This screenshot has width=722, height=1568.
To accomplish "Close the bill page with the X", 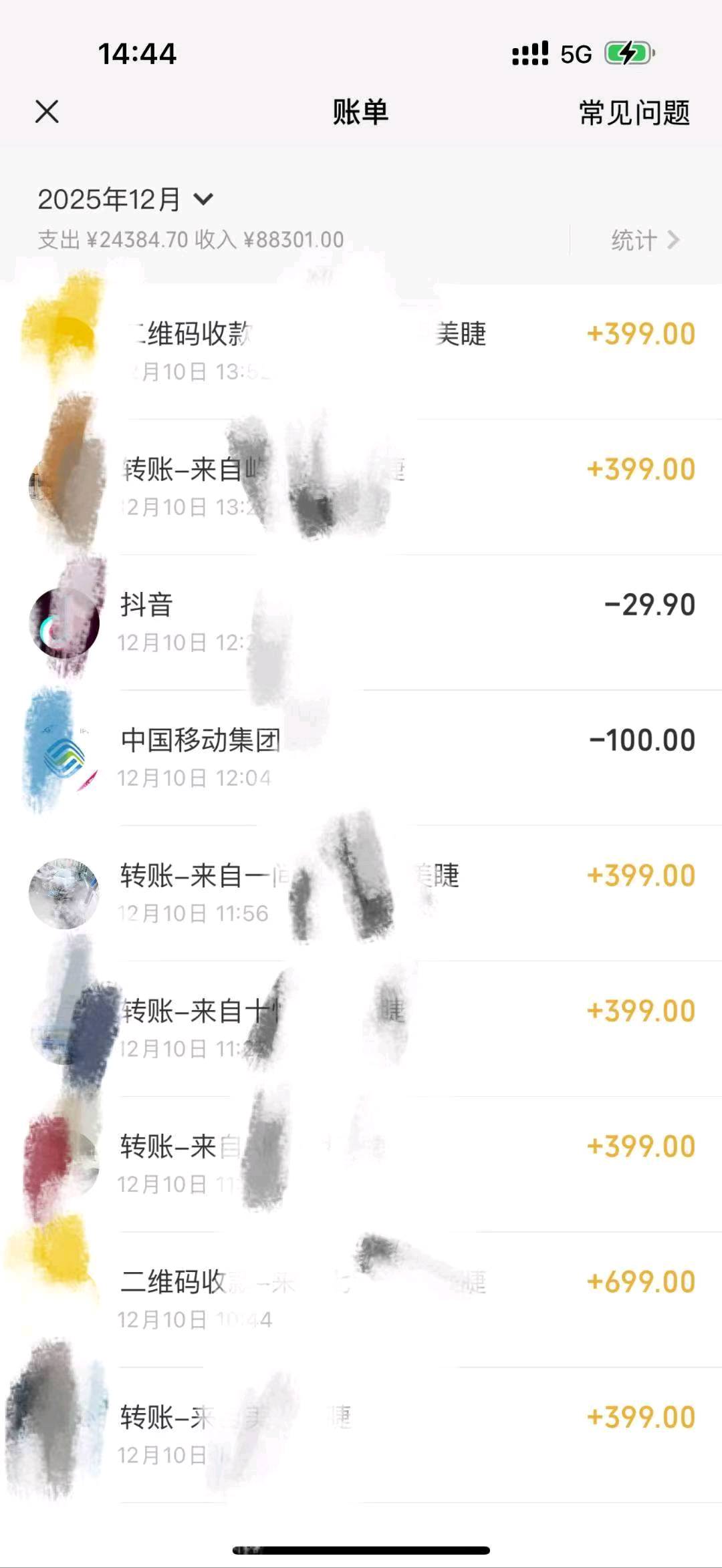I will (47, 112).
